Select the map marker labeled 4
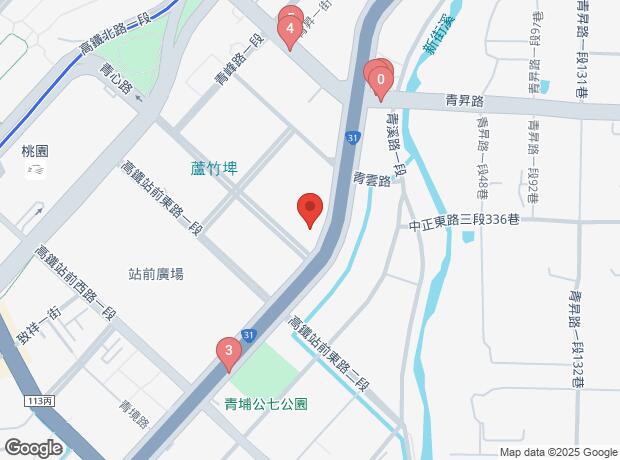The width and height of the screenshot is (620, 460). [290, 31]
